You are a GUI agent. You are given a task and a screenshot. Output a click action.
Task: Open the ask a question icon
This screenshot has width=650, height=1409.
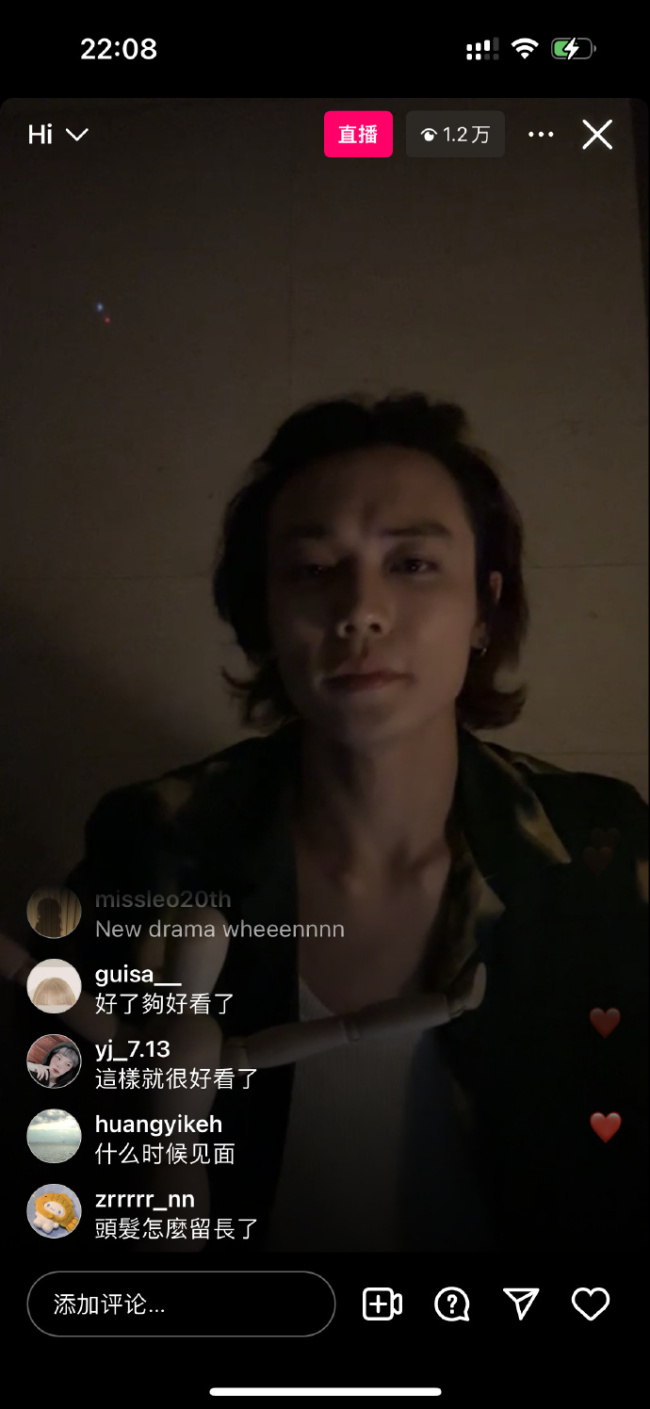pos(452,1304)
